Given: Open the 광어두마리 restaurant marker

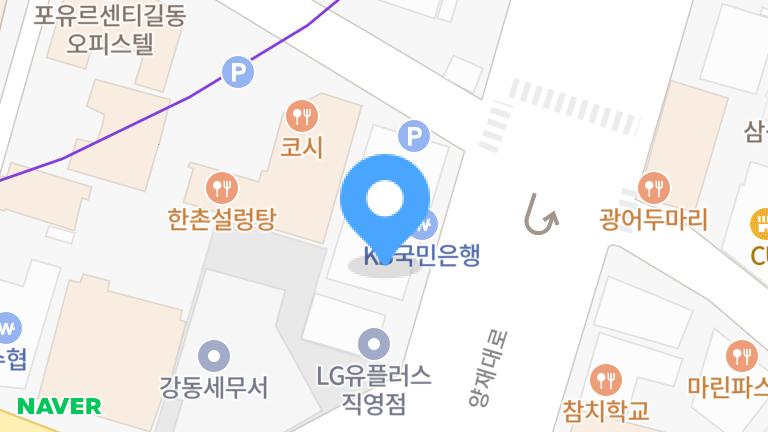Looking at the screenshot, I should [653, 187].
